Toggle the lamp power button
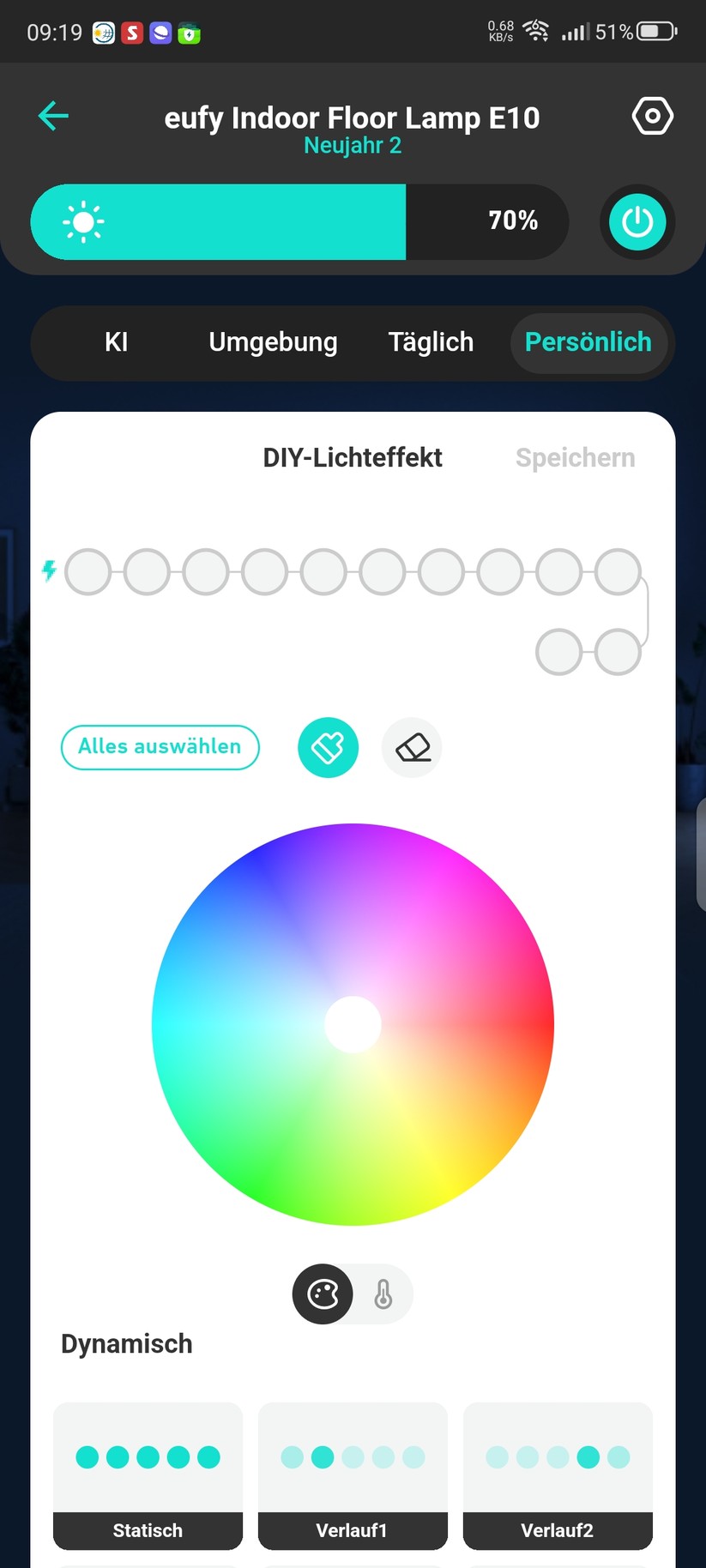The image size is (706, 1568). coord(637,221)
